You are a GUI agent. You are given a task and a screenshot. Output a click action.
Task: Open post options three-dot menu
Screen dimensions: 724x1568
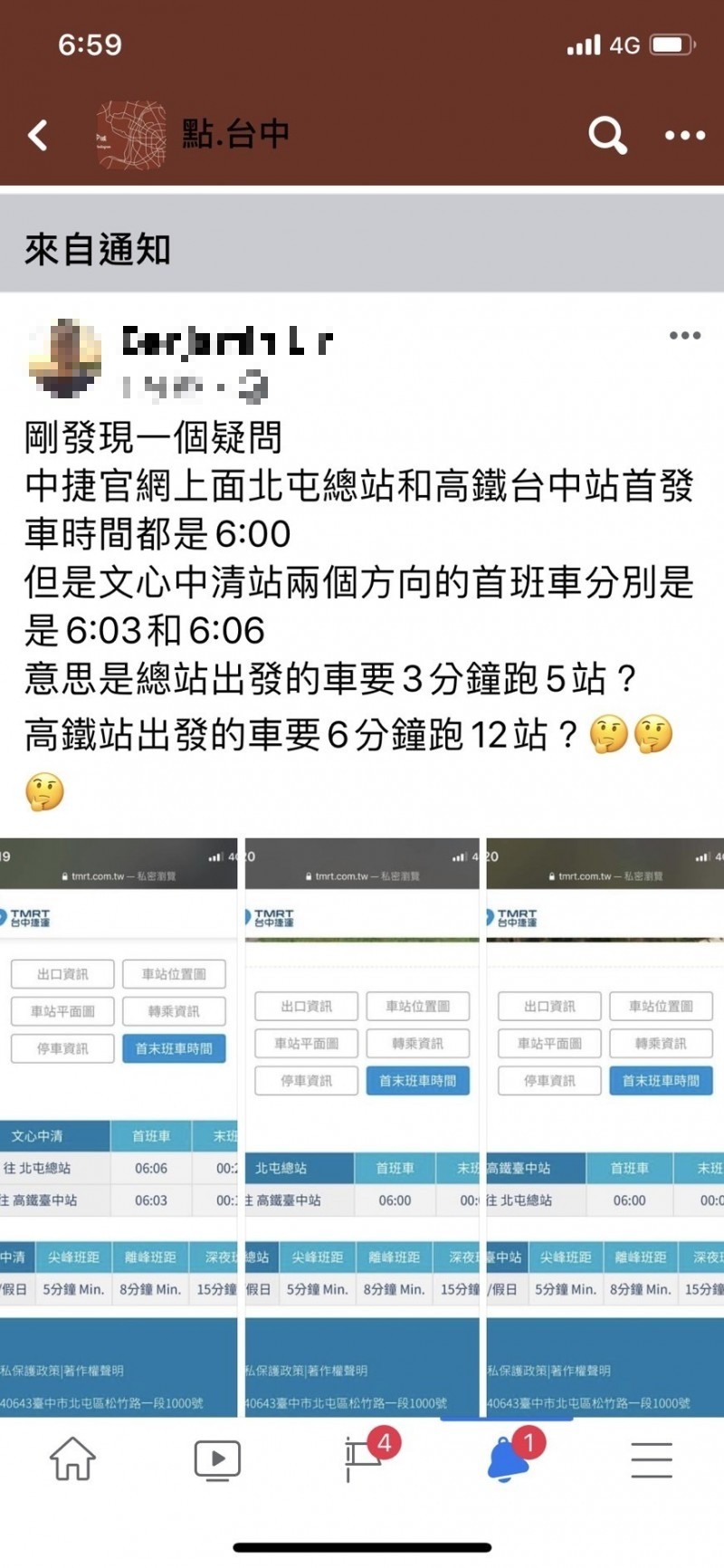point(684,336)
